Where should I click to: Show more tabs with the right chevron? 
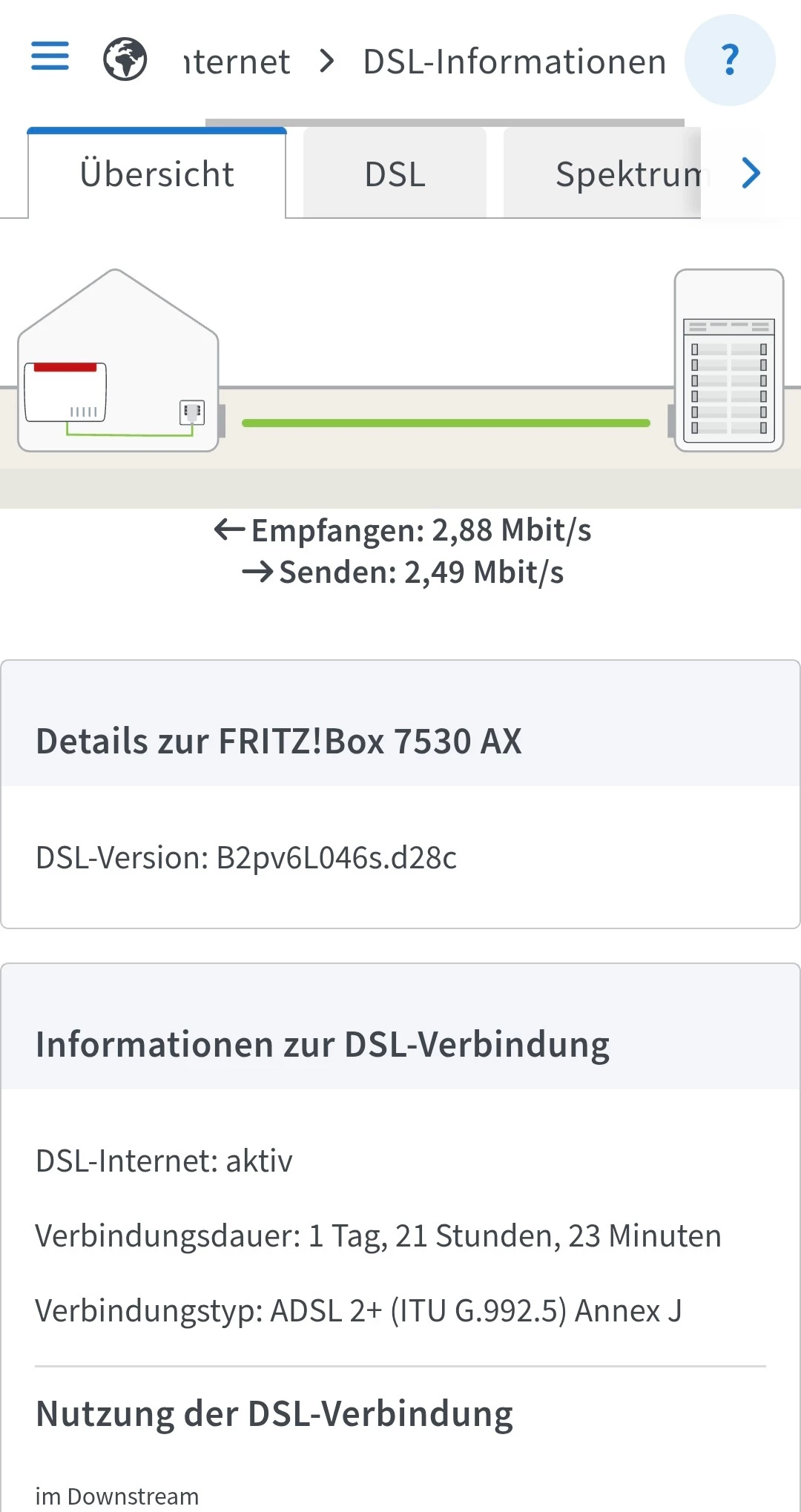pyautogui.click(x=751, y=174)
